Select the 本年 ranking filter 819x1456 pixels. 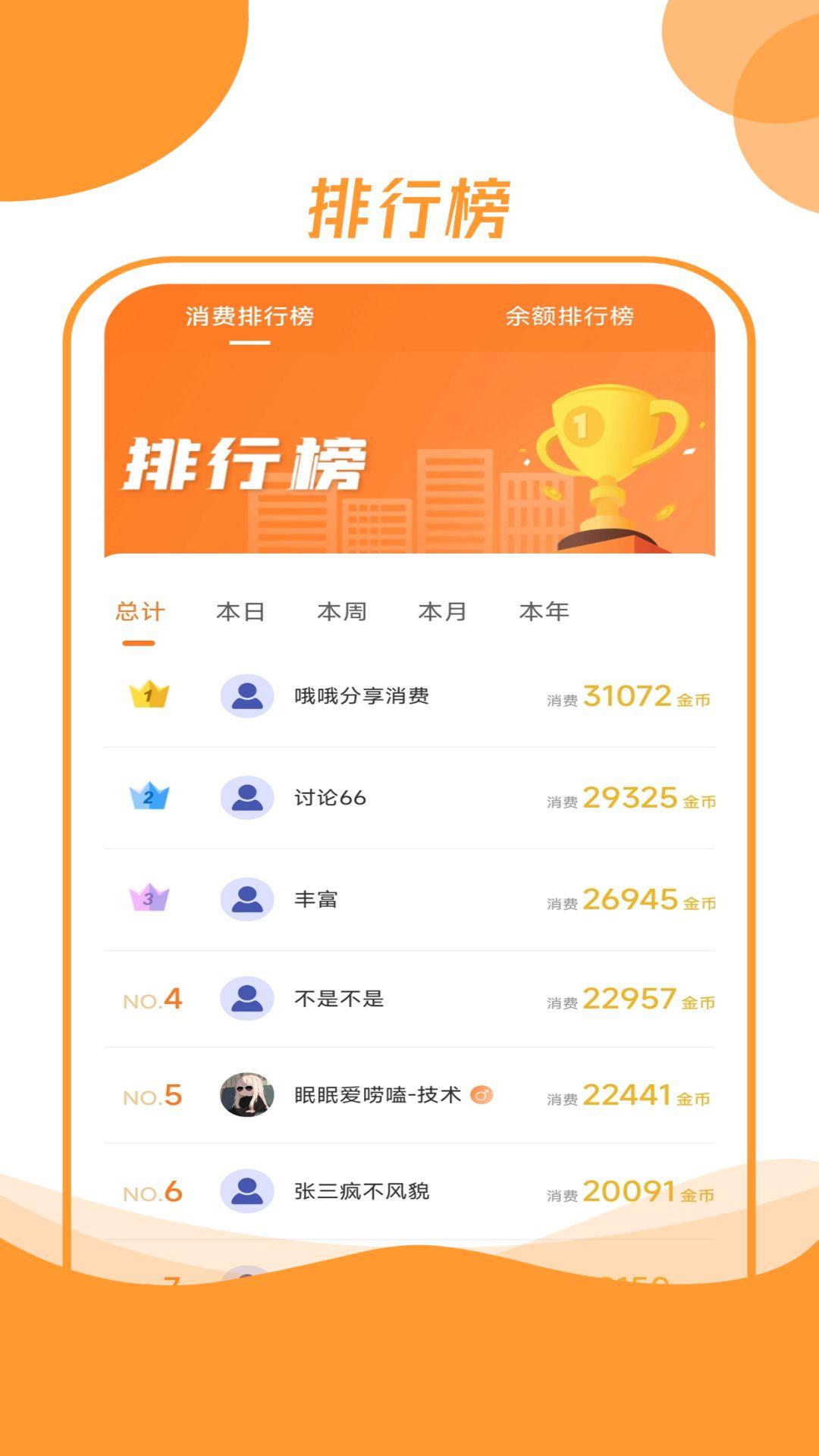(546, 613)
